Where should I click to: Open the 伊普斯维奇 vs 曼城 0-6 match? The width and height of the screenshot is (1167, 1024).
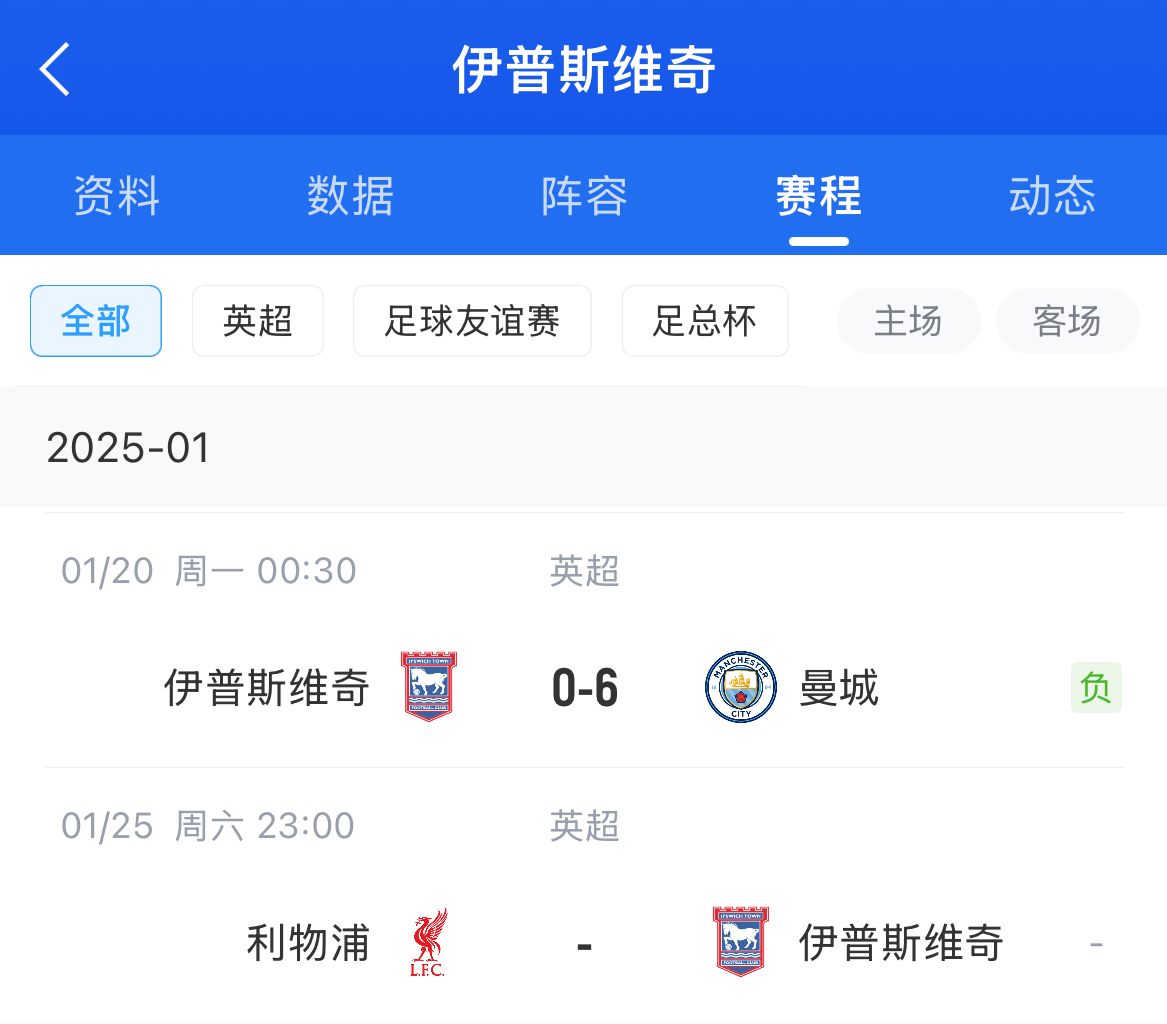(584, 688)
